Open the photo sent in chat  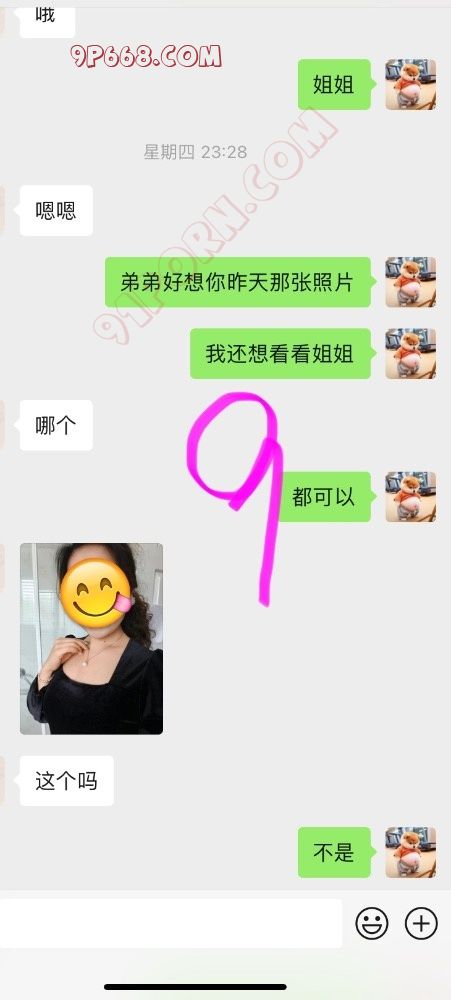(x=91, y=638)
